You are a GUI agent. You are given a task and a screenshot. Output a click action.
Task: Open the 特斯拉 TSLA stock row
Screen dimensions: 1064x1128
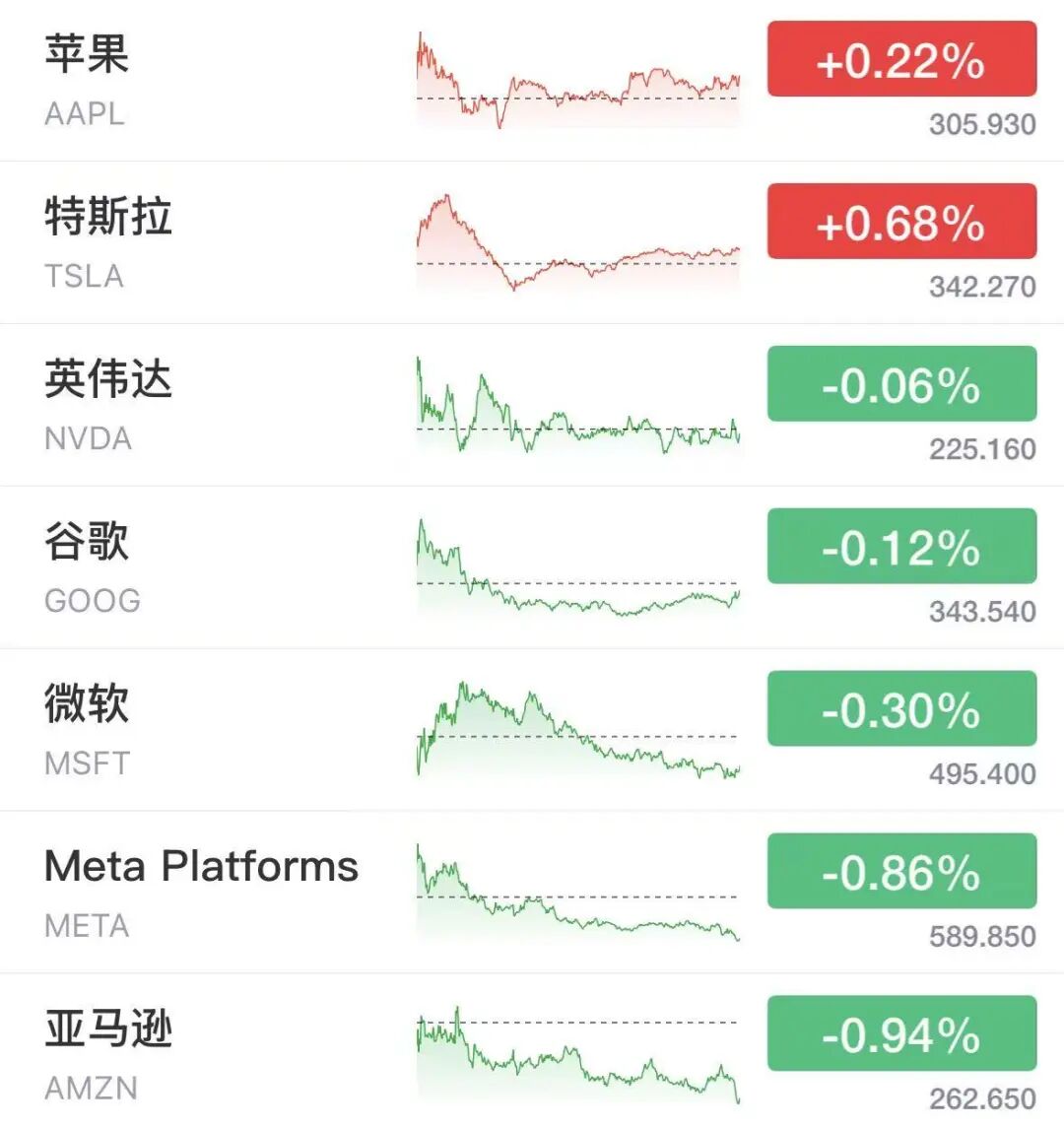[x=532, y=242]
